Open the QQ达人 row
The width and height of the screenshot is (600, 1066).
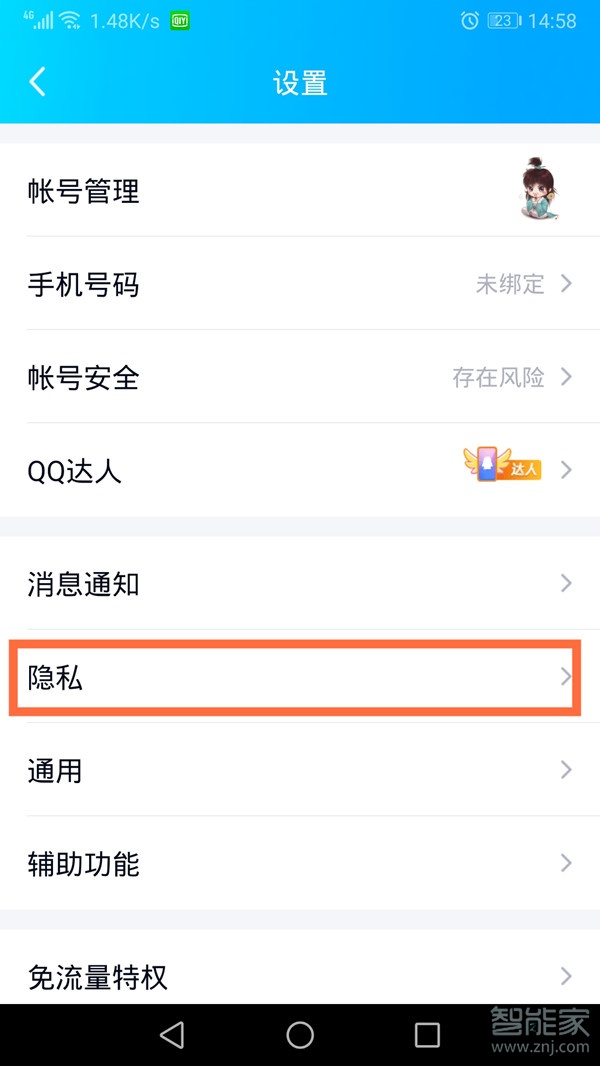[300, 470]
